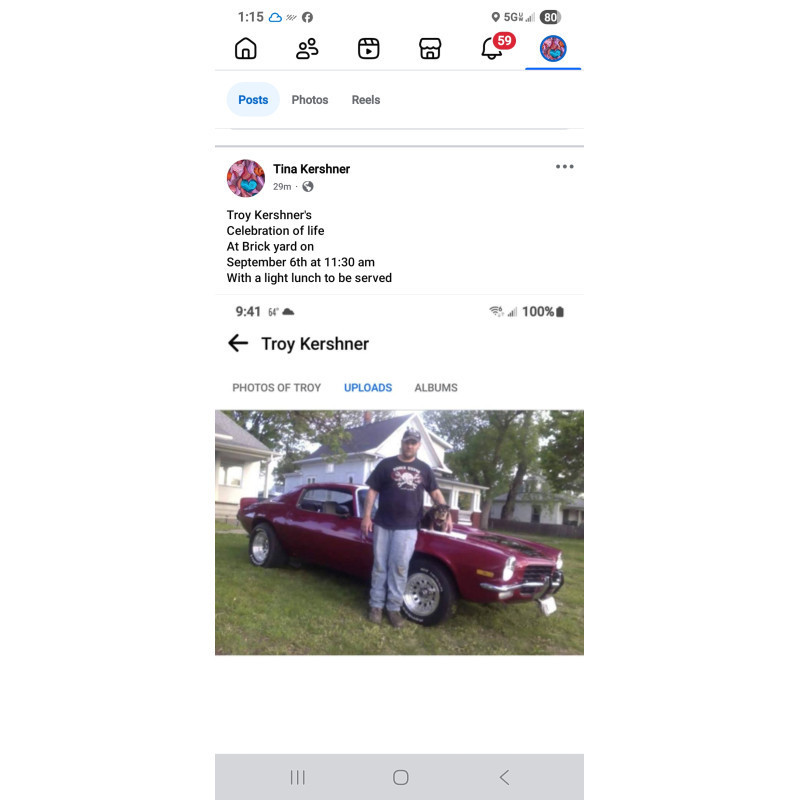The height and width of the screenshot is (800, 800).
Task: Open the friends tab
Action: pos(307,48)
